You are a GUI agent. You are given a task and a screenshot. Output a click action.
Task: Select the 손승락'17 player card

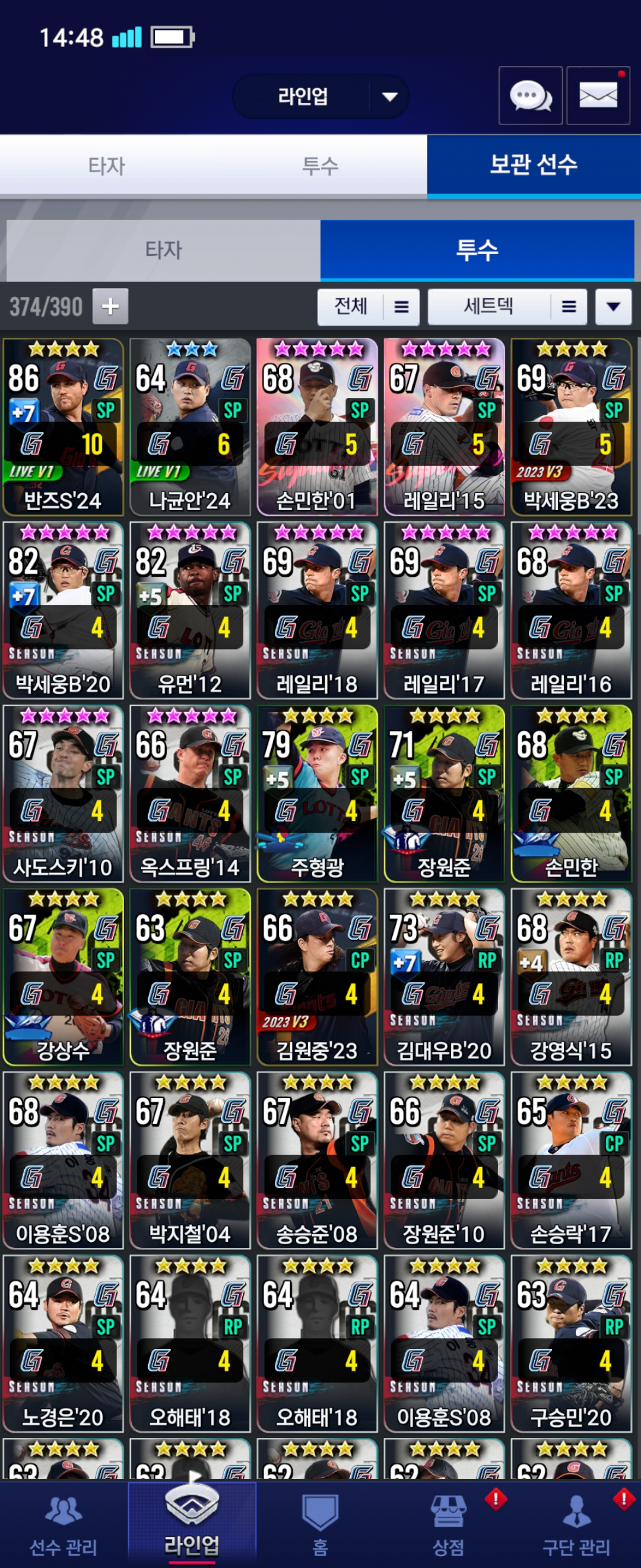pyautogui.click(x=570, y=1160)
